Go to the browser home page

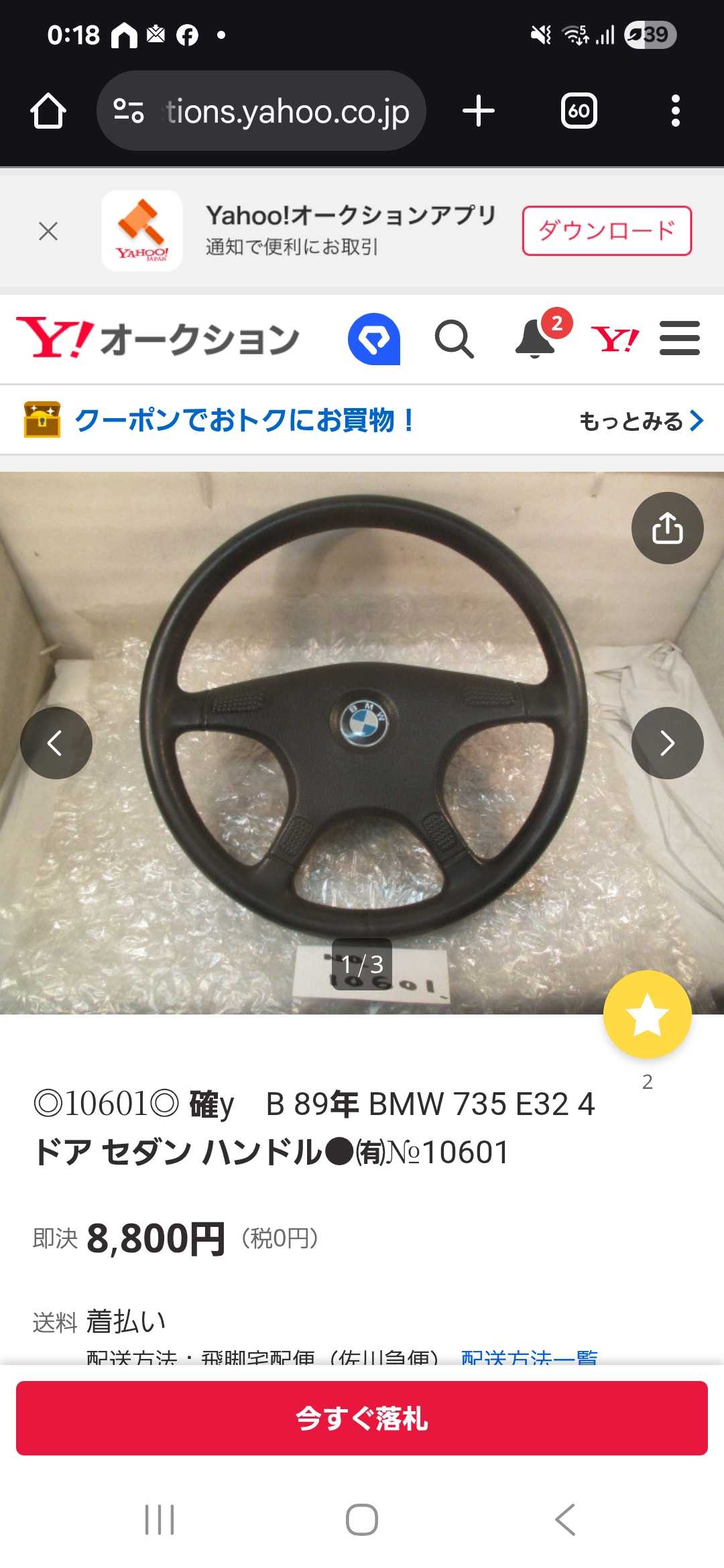coord(48,111)
